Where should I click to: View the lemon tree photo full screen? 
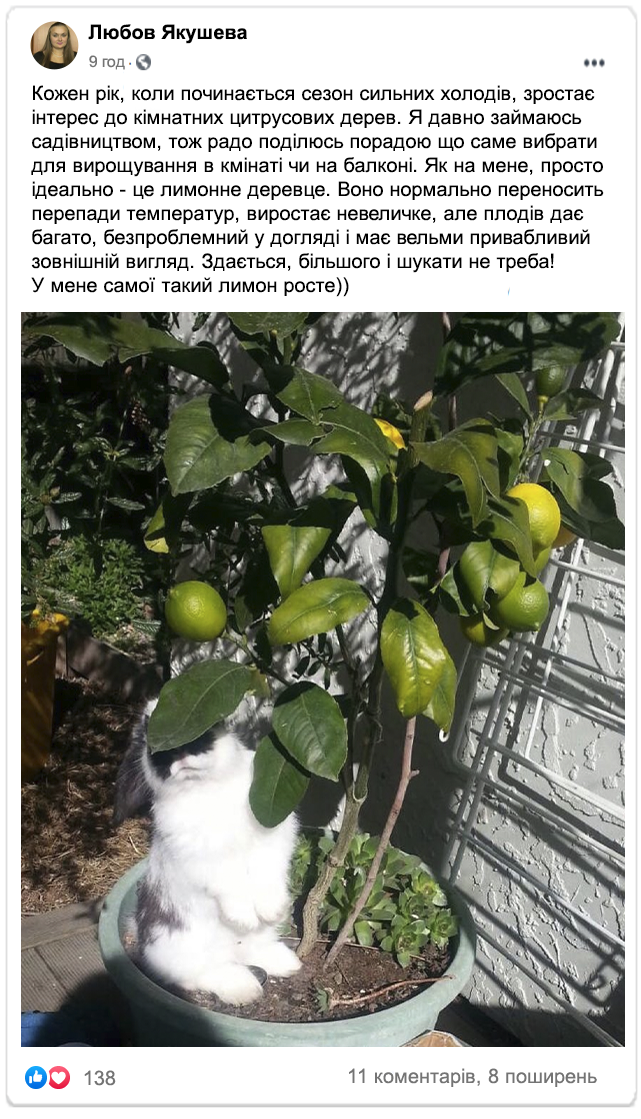point(322,678)
